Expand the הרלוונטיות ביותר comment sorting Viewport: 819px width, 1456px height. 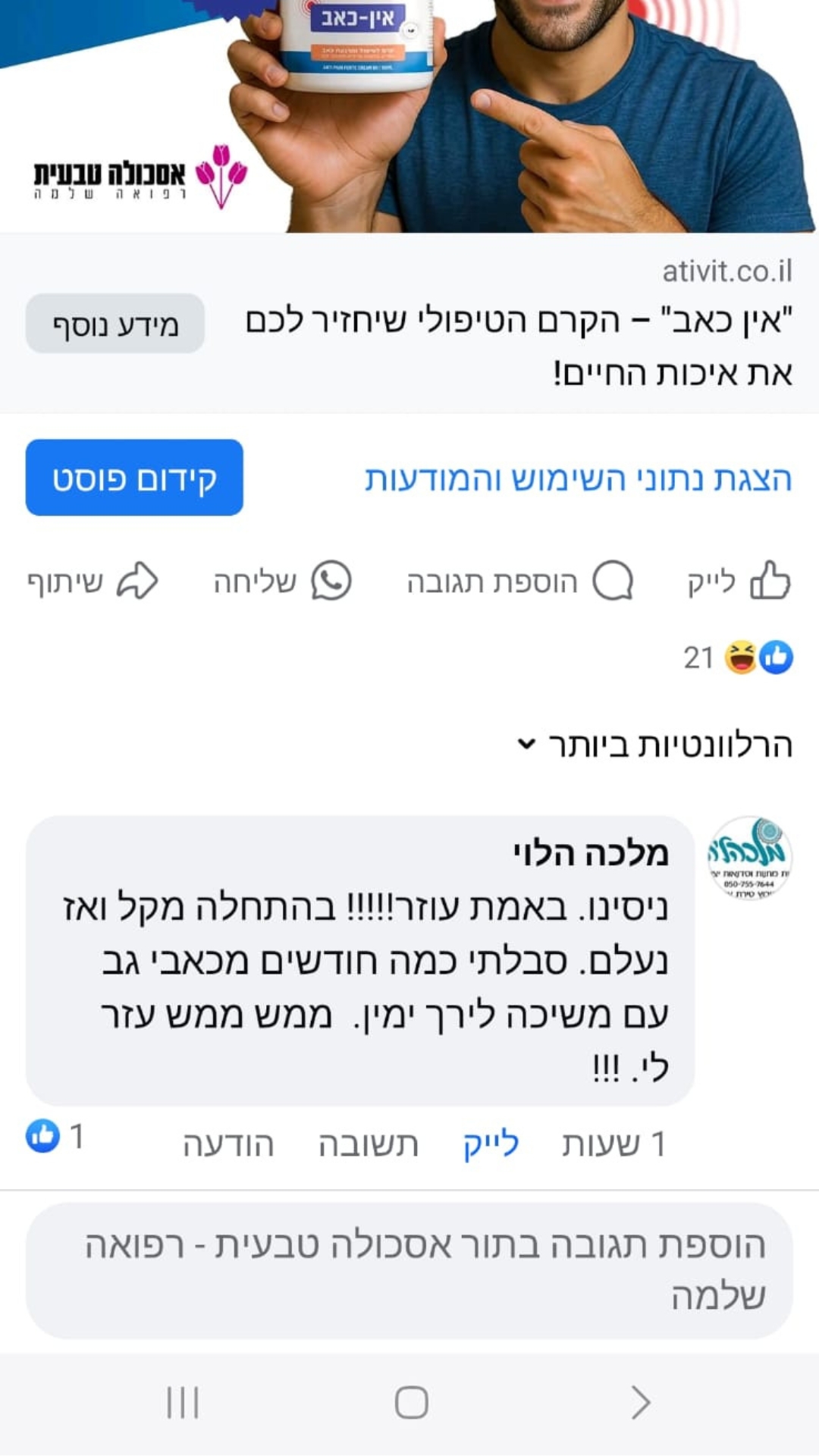click(x=655, y=745)
